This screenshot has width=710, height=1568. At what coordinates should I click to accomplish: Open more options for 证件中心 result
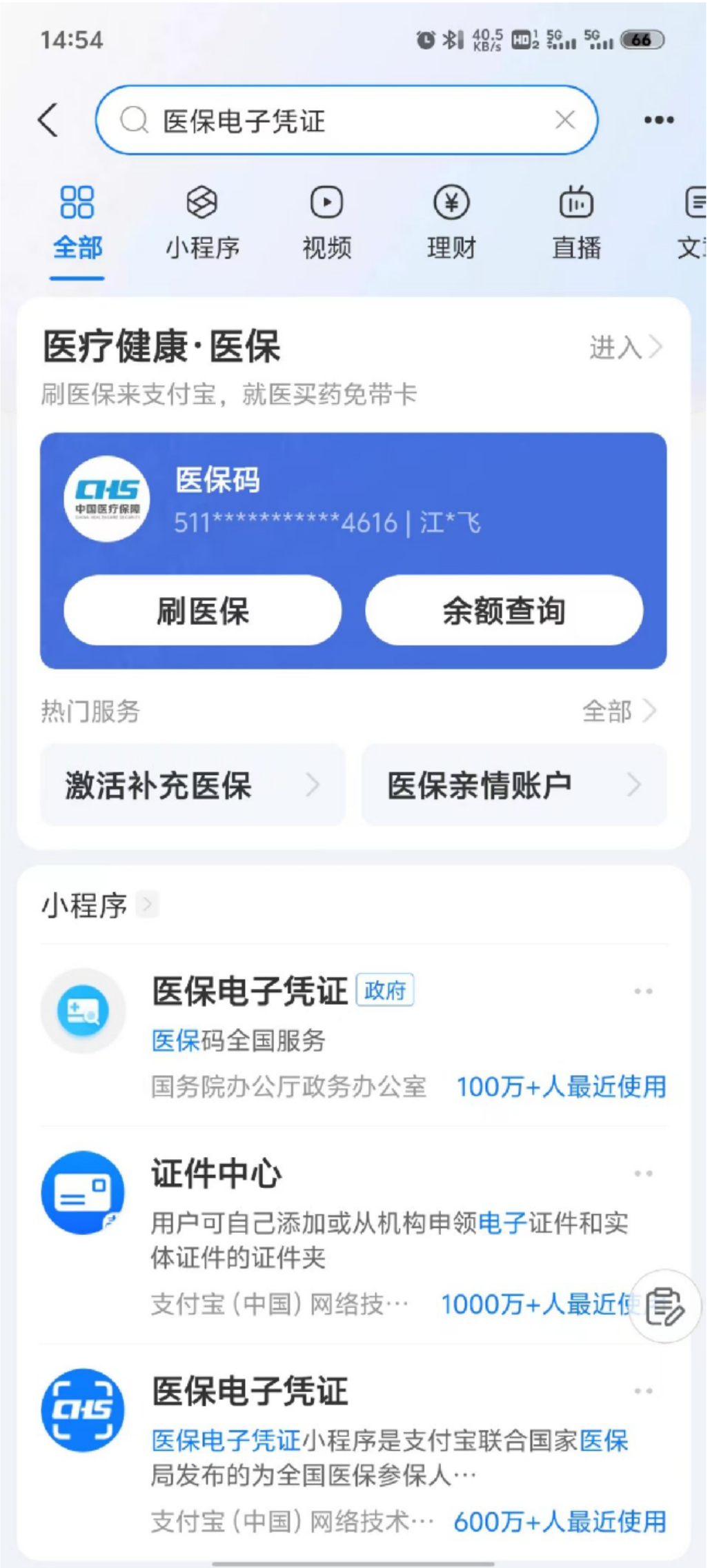(643, 1174)
